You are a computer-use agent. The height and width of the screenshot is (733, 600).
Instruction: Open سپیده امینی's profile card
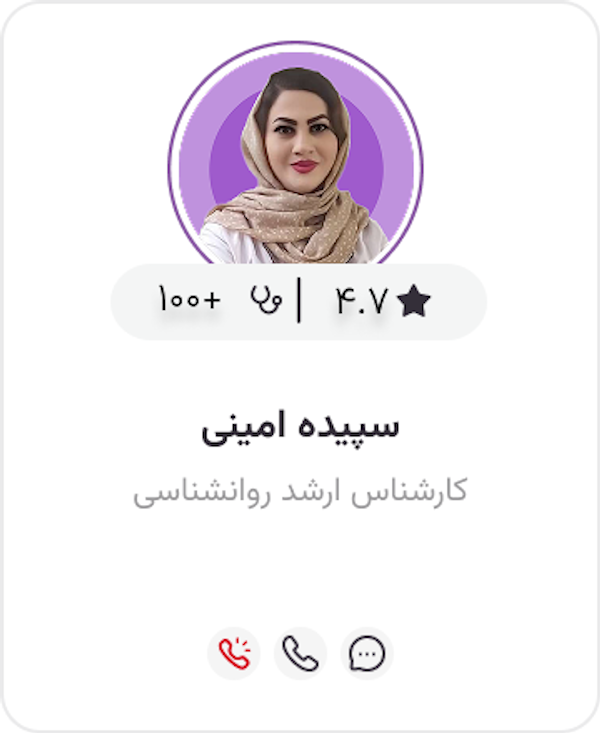pyautogui.click(x=300, y=426)
